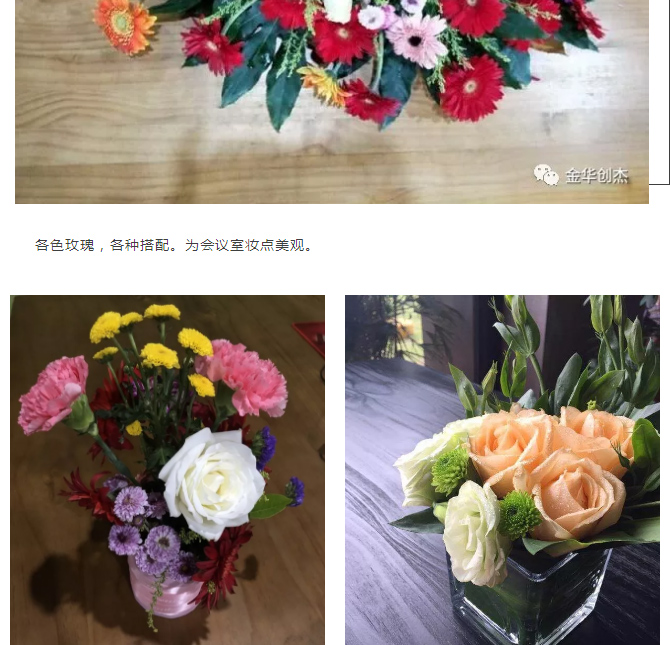
Task: Open the gerbera arrangement photo on the wooden table
Action: (x=331, y=100)
